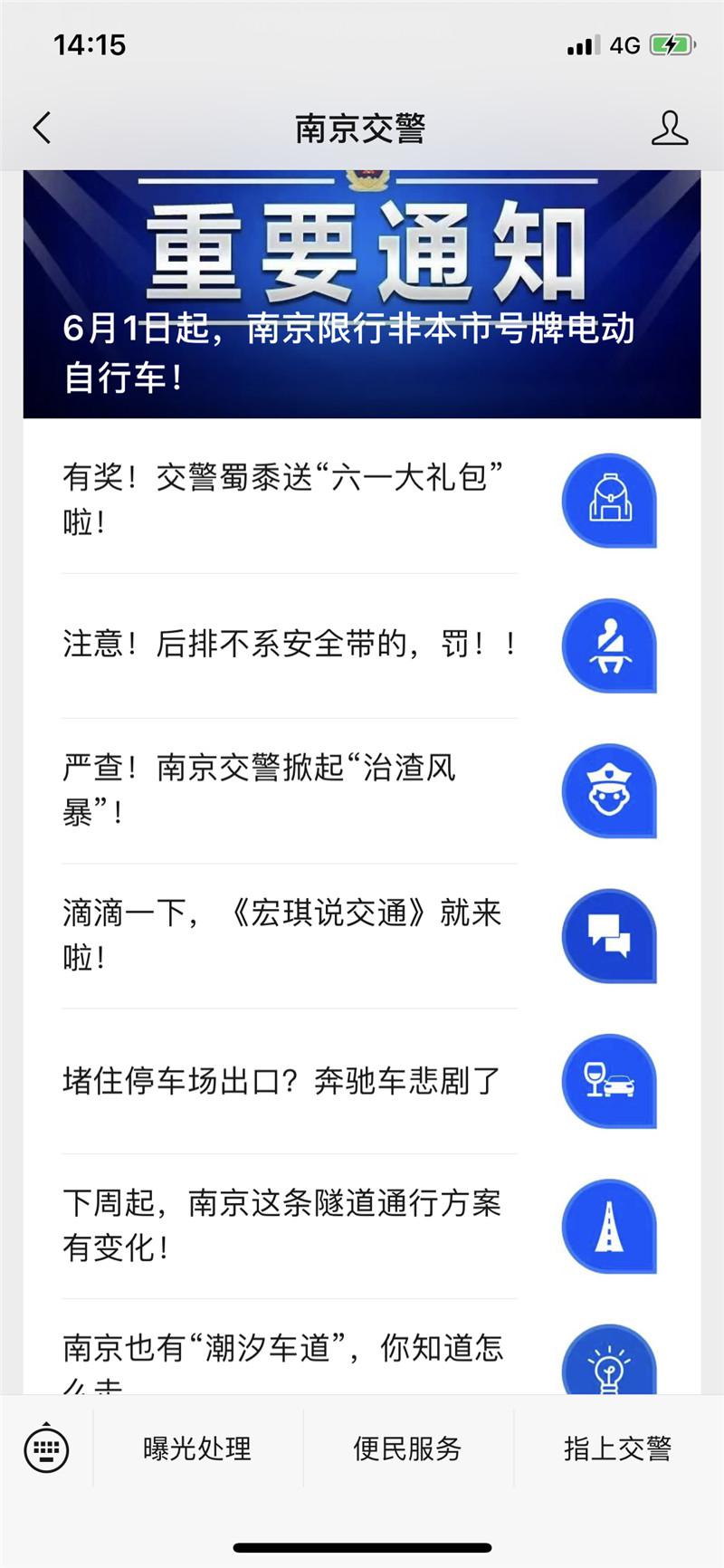Open the 重要通知 banner about 电动自行车

362,294
